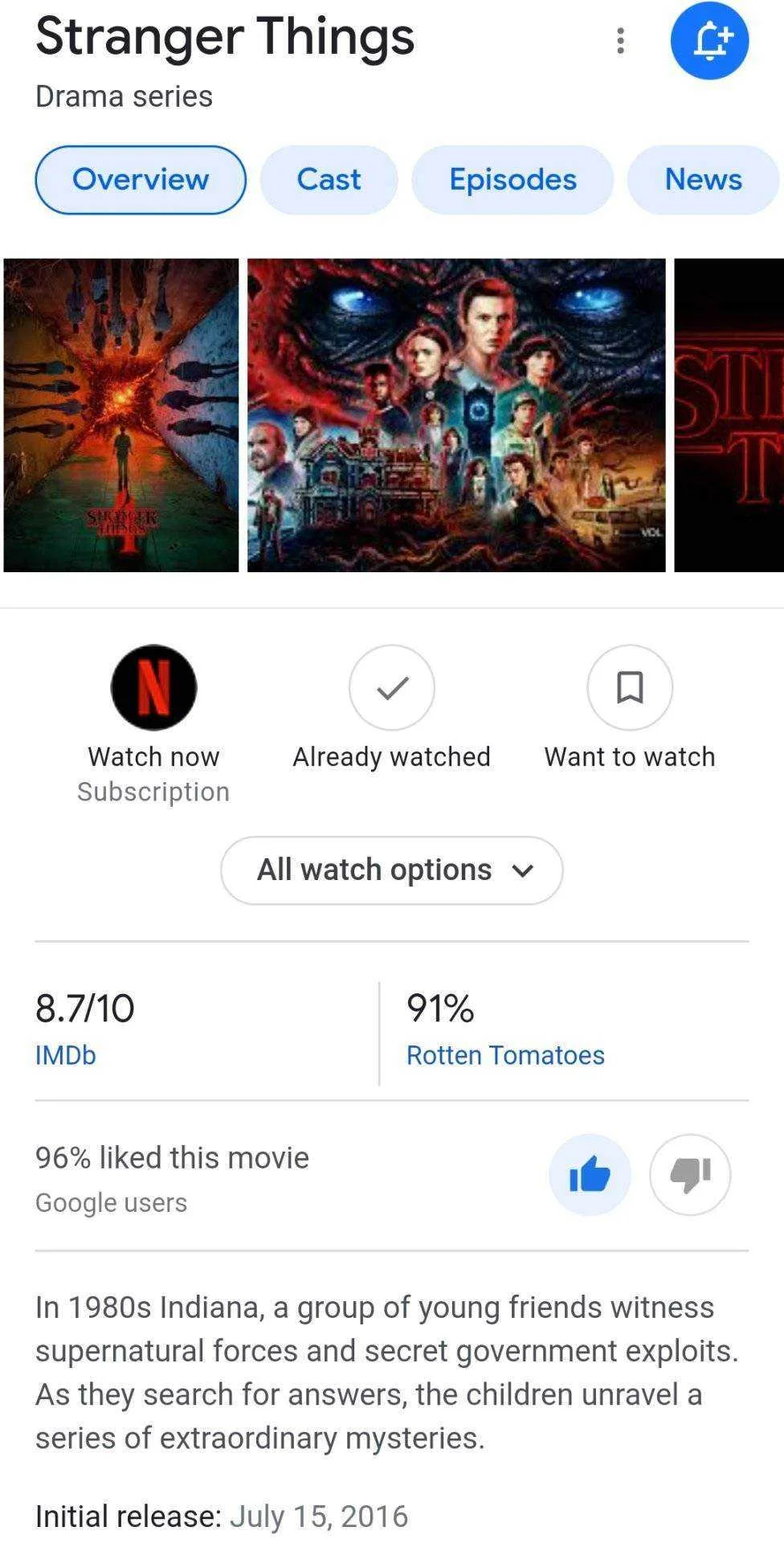Open the season 4 poster image

[121, 415]
